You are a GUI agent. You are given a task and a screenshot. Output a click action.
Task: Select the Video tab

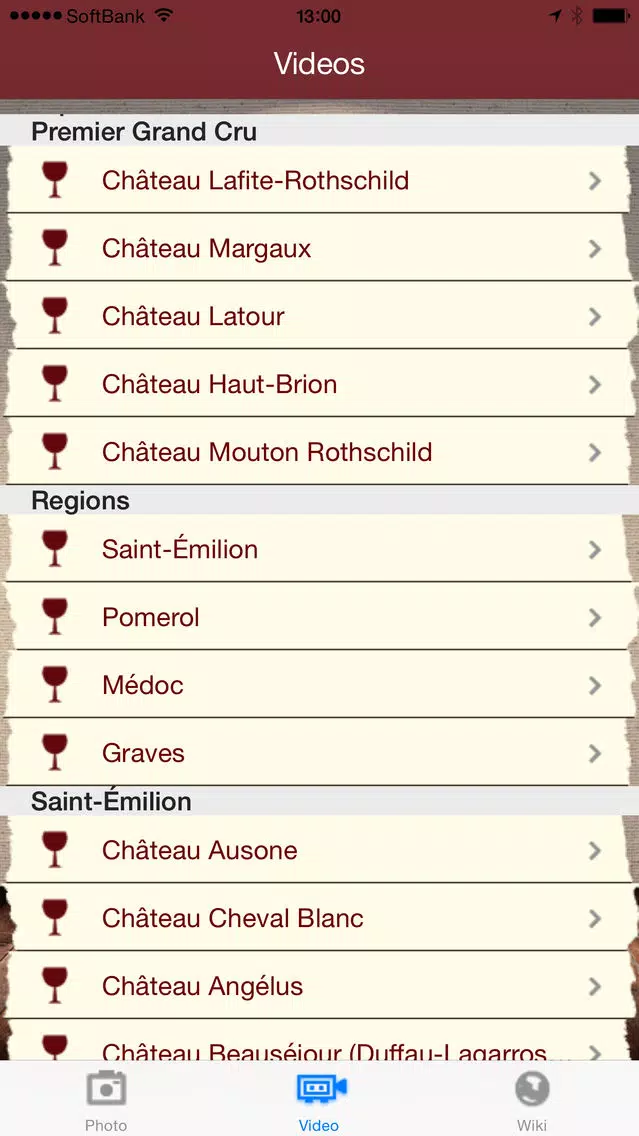point(320,1100)
